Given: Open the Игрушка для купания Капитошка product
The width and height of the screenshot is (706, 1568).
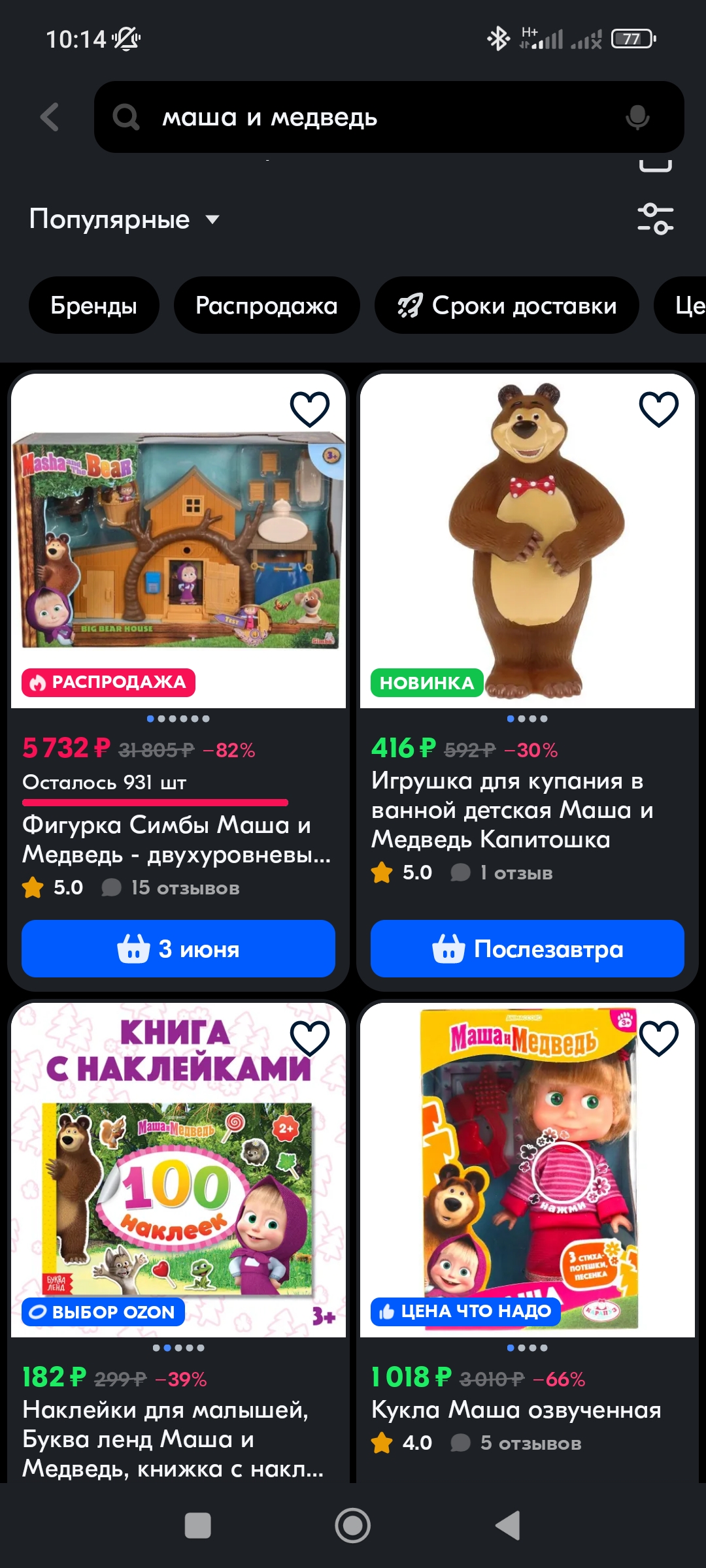Looking at the screenshot, I should 513,810.
